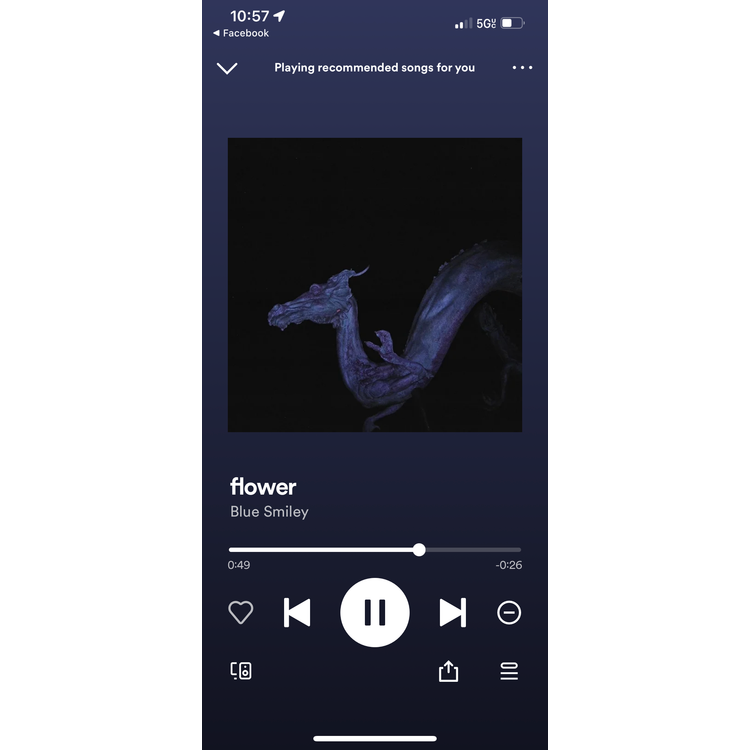Hide this song from recommendations
750x750 pixels.
pyautogui.click(x=509, y=612)
